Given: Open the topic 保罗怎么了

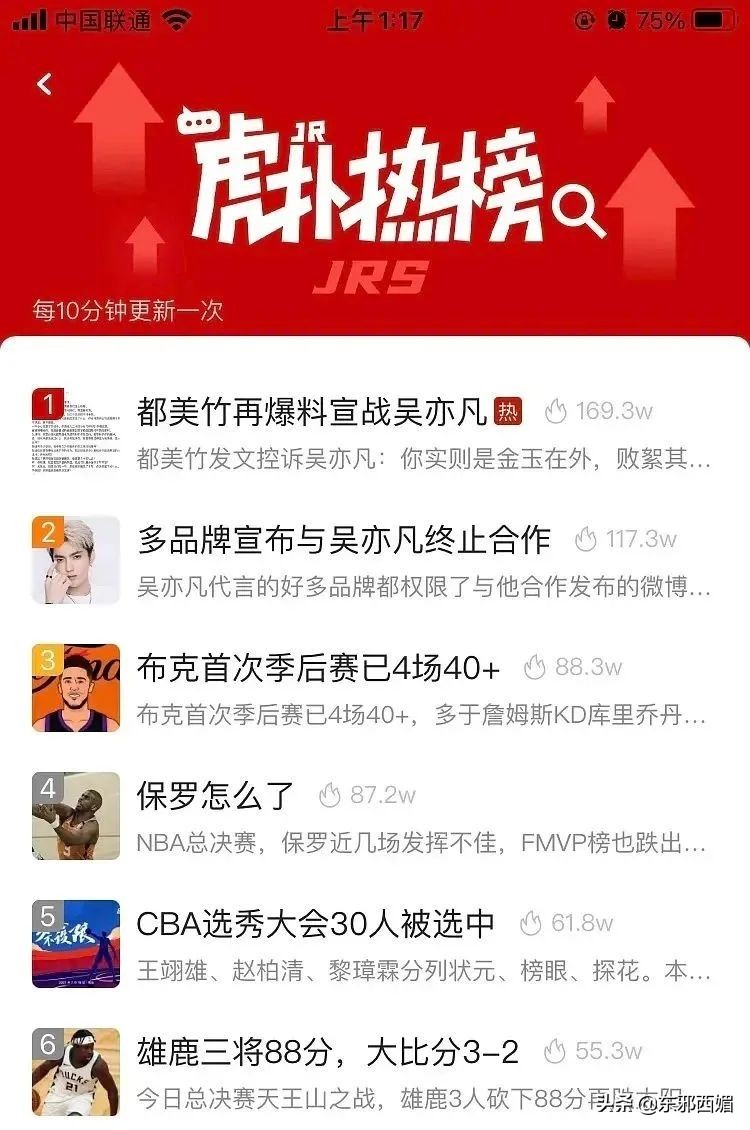Looking at the screenshot, I should 216,796.
